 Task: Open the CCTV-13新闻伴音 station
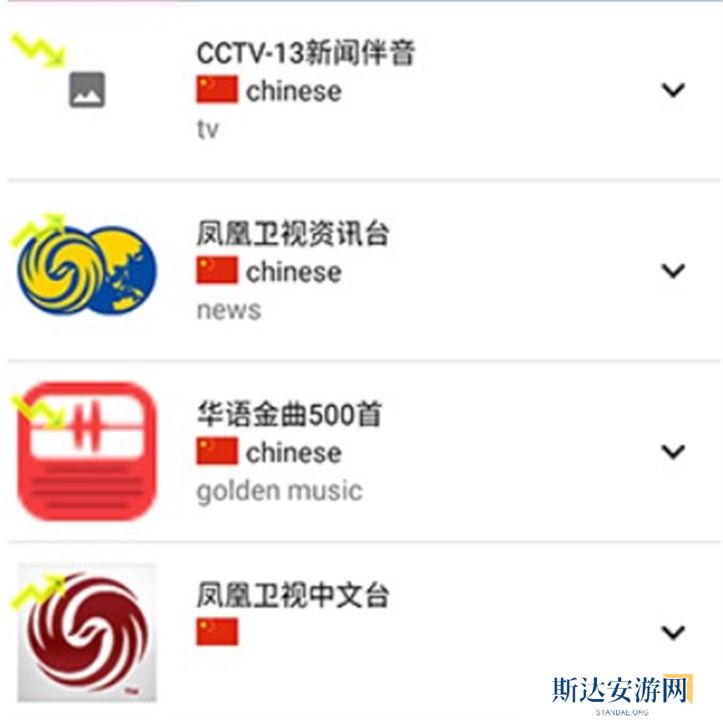pos(305,54)
